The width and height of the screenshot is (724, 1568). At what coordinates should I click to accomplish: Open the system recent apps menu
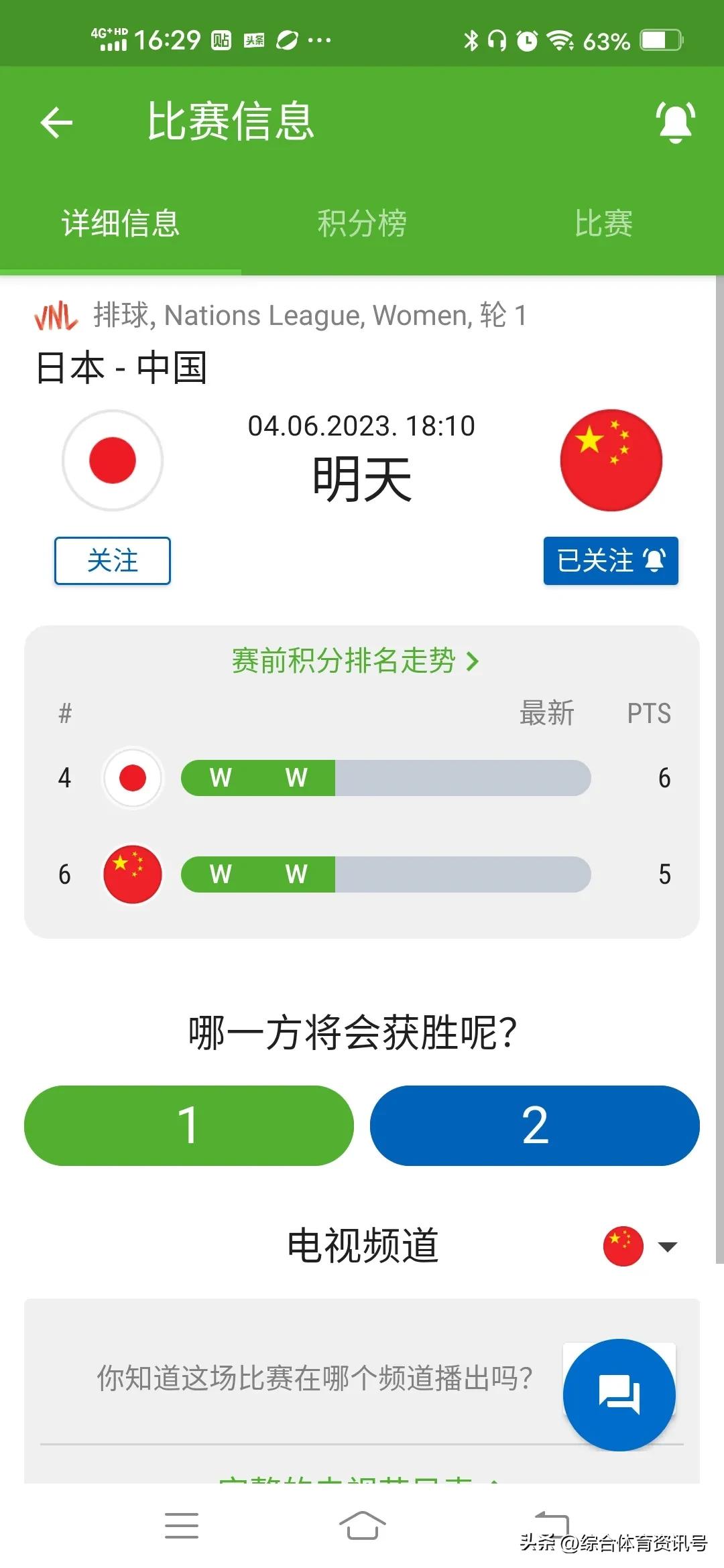tap(182, 1526)
